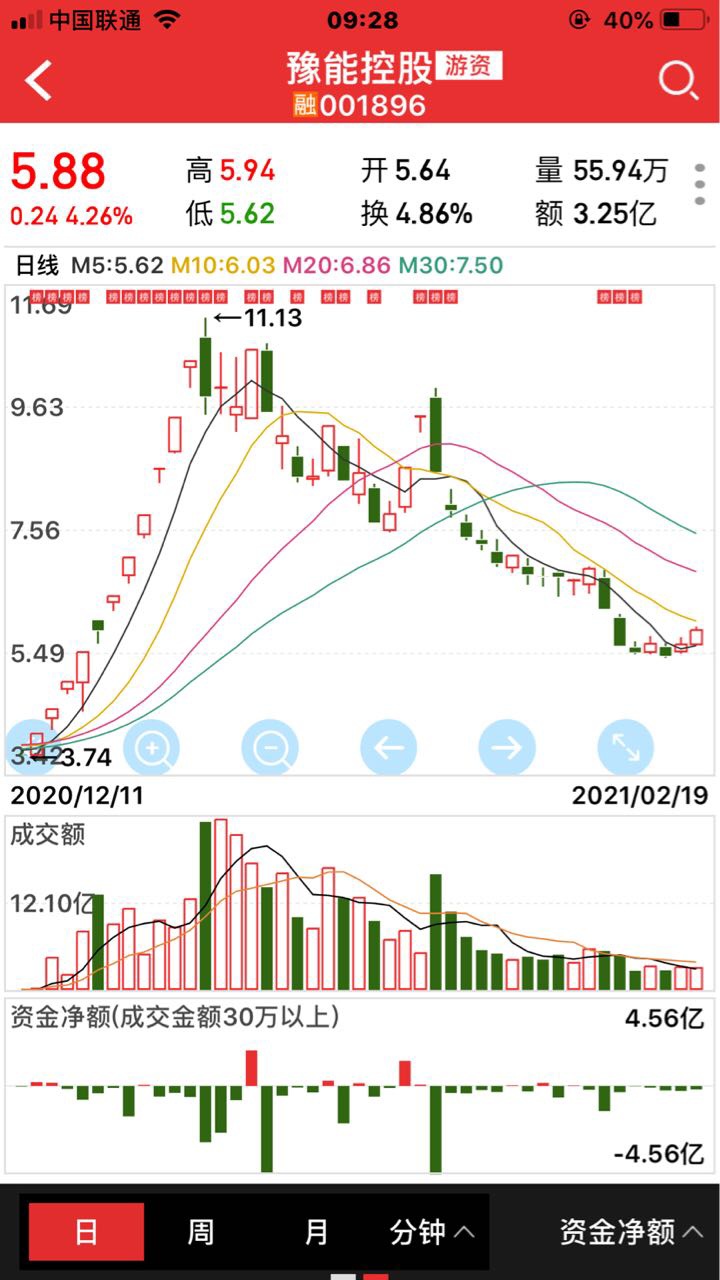
Task: Shift the chart left with the arrow
Action: (x=389, y=747)
